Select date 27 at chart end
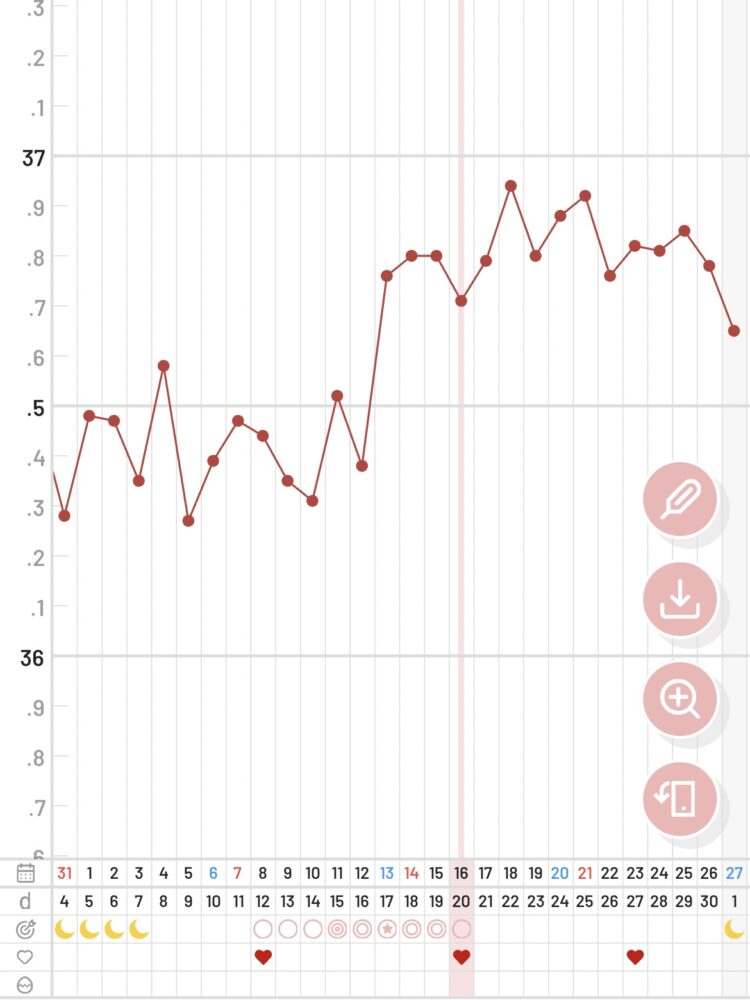This screenshot has width=750, height=1000. tap(734, 873)
